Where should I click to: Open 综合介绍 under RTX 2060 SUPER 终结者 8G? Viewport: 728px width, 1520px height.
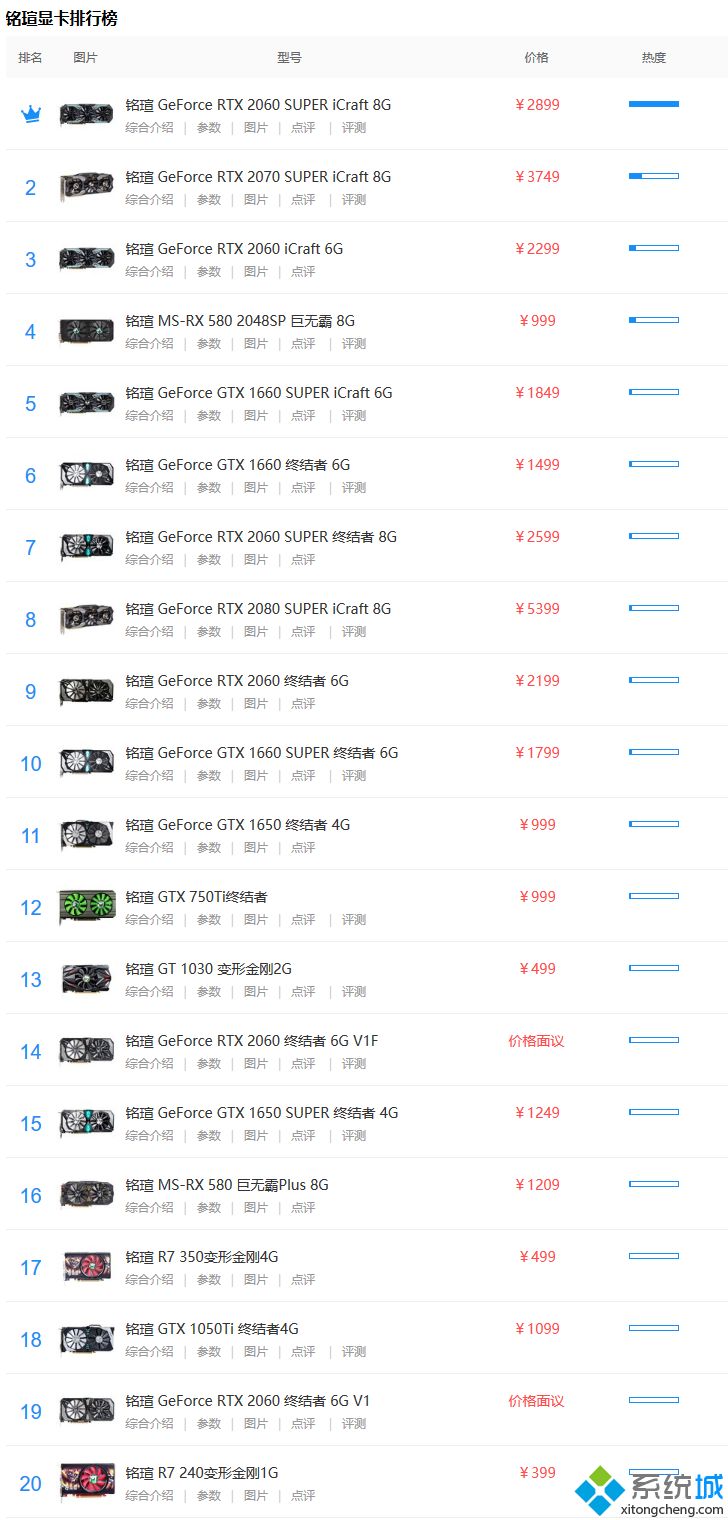(149, 560)
